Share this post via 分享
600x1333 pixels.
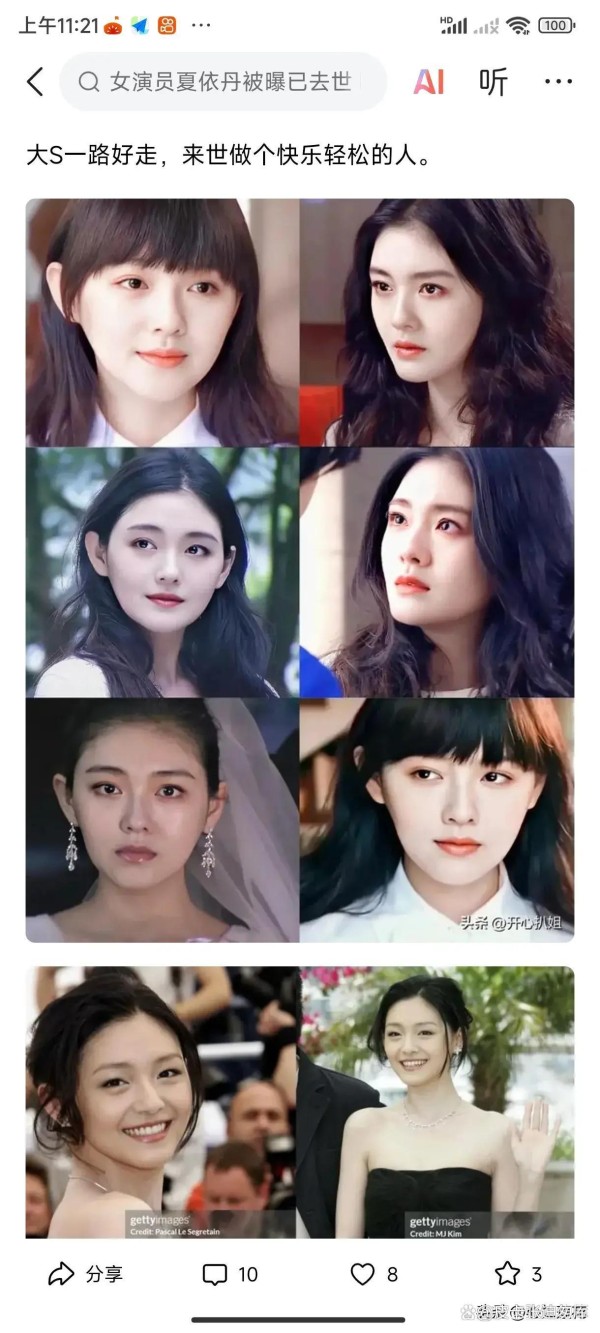click(86, 1274)
